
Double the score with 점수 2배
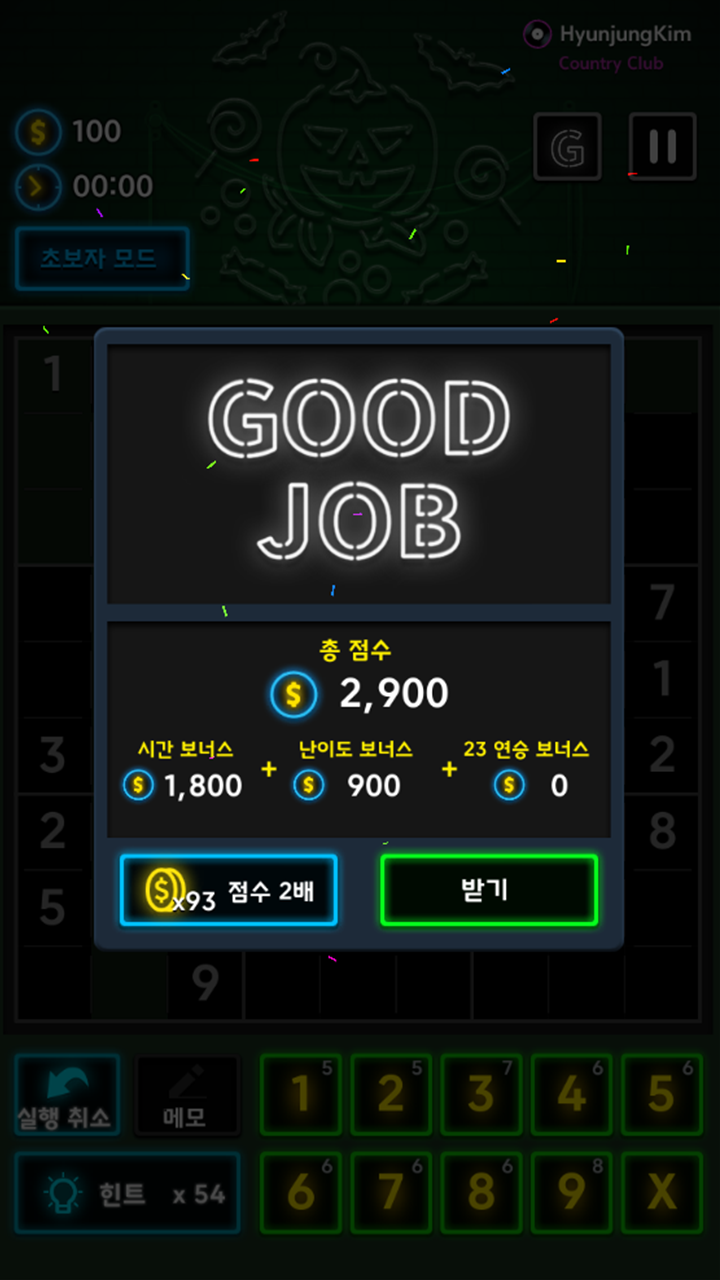click(x=229, y=890)
